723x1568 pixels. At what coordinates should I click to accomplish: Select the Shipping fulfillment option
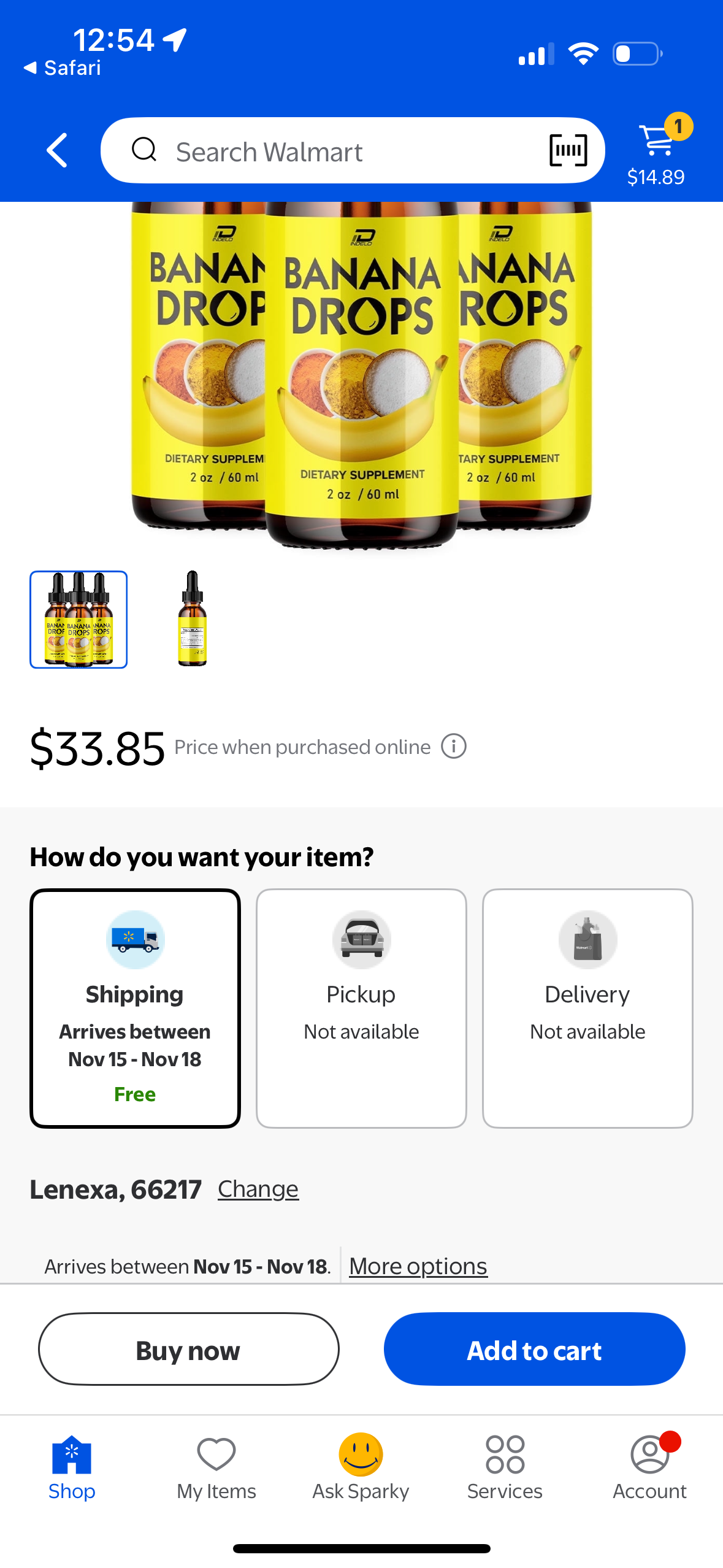click(x=135, y=1009)
